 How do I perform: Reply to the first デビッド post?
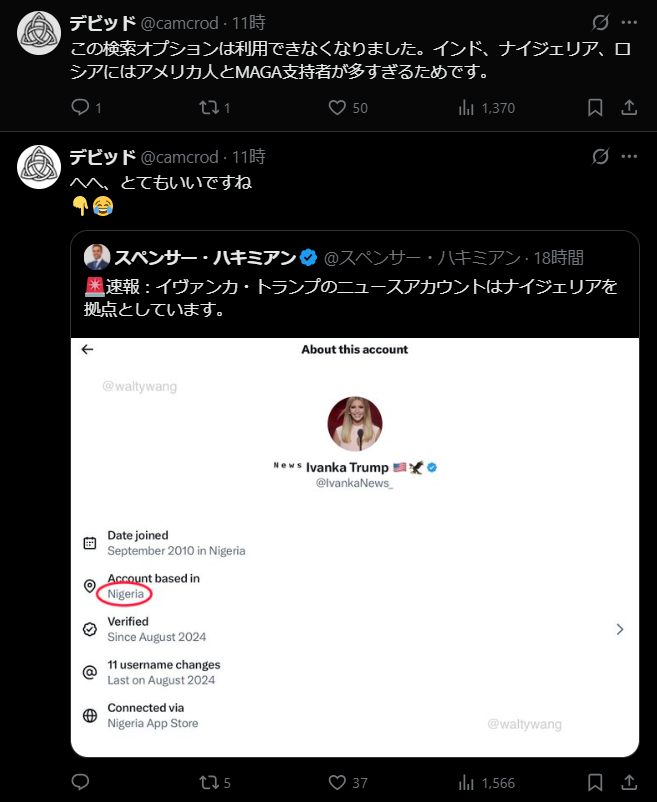coord(81,107)
